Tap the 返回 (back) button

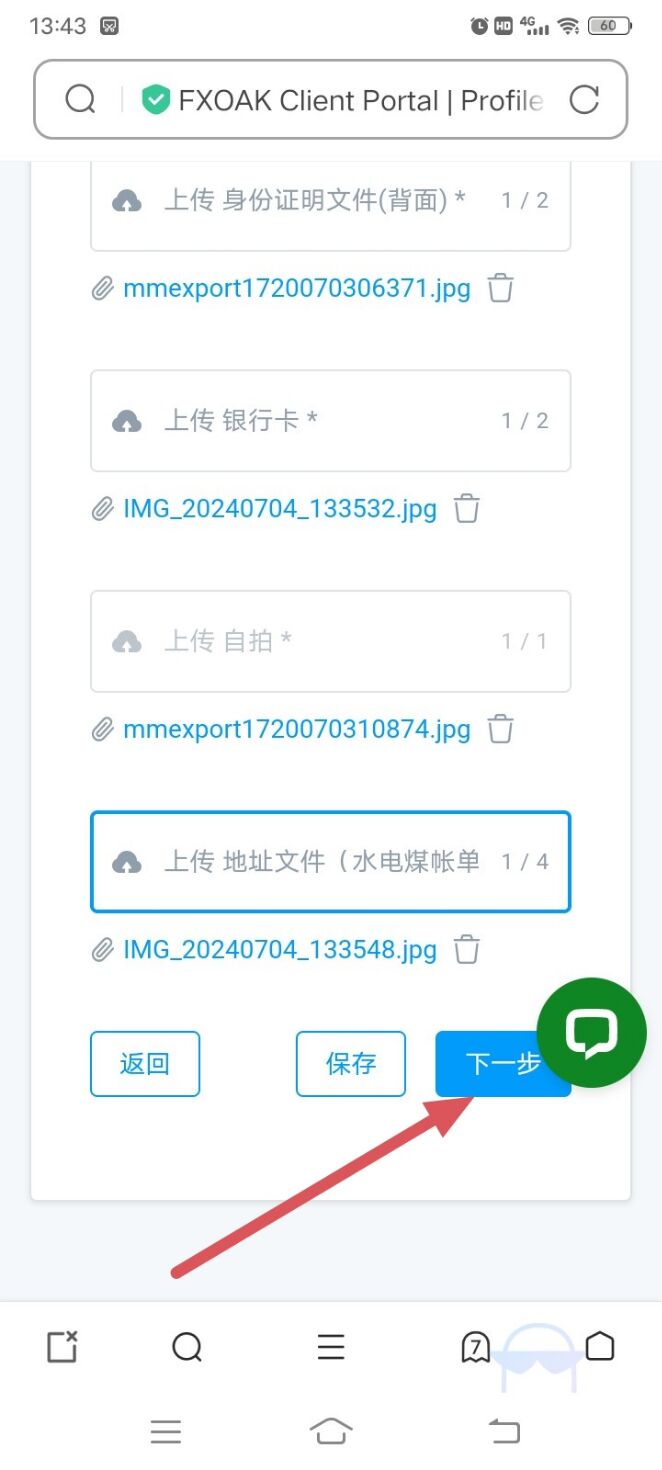pyautogui.click(x=145, y=1064)
